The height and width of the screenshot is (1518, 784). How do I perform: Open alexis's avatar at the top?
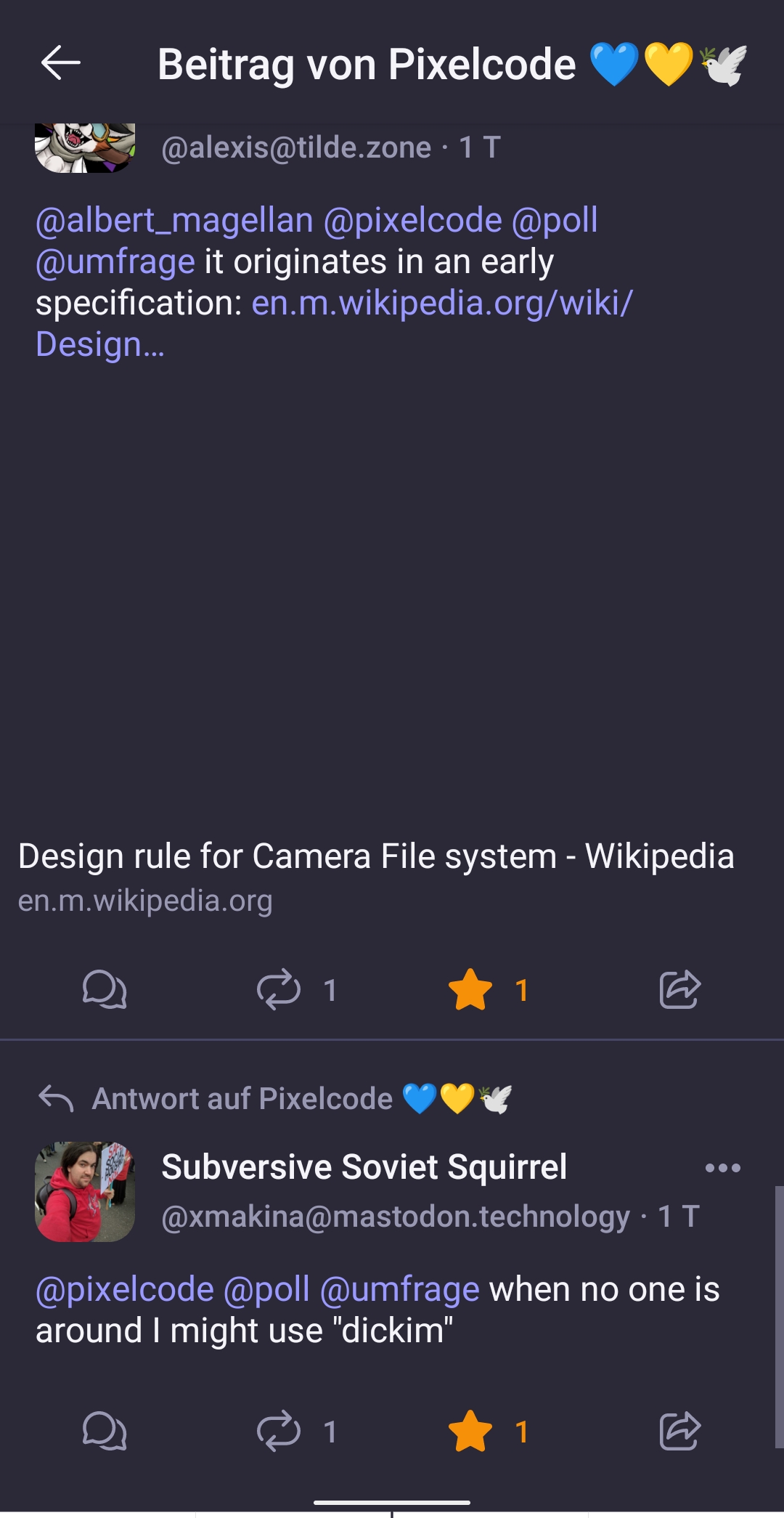85,147
